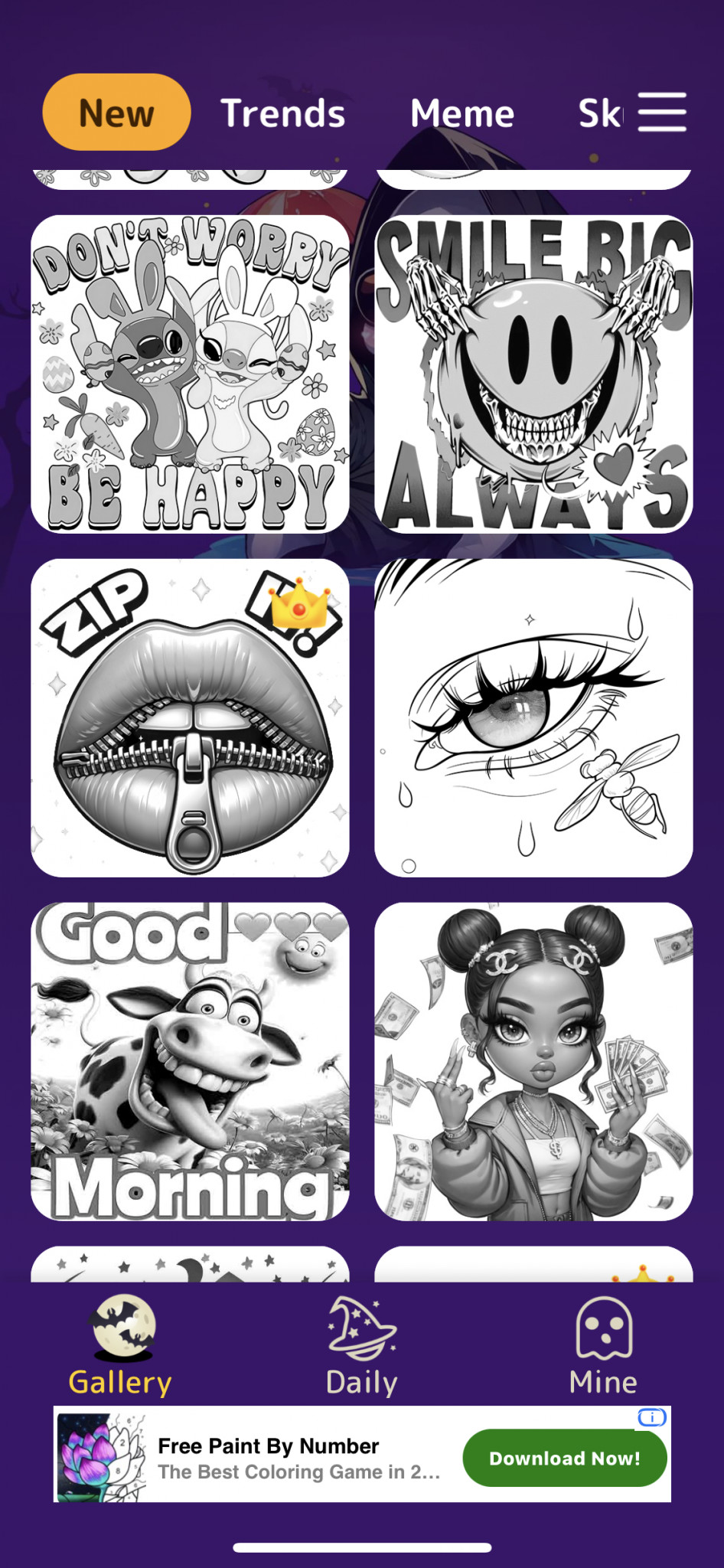Screen dimensions: 724x1568
Task: Switch to the Trends tab
Action: tap(282, 113)
